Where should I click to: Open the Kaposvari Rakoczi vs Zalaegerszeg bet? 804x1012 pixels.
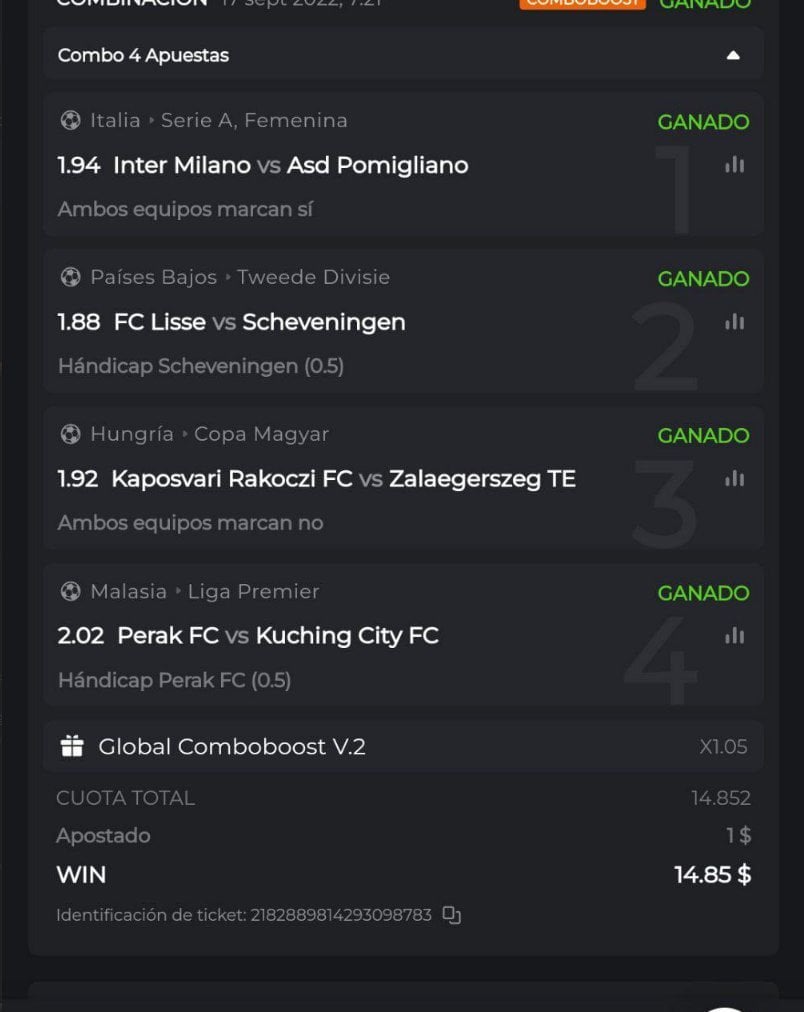pos(343,479)
